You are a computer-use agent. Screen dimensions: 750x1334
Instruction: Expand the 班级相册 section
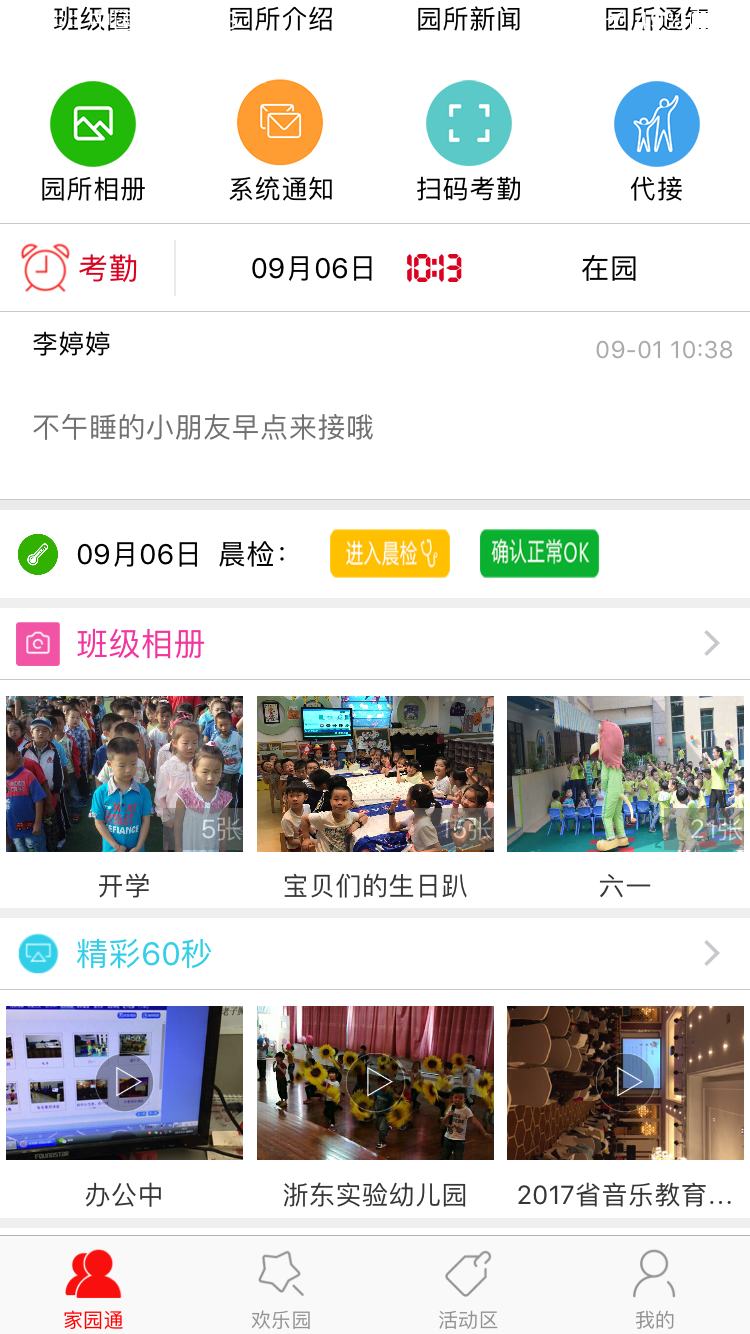(x=711, y=643)
